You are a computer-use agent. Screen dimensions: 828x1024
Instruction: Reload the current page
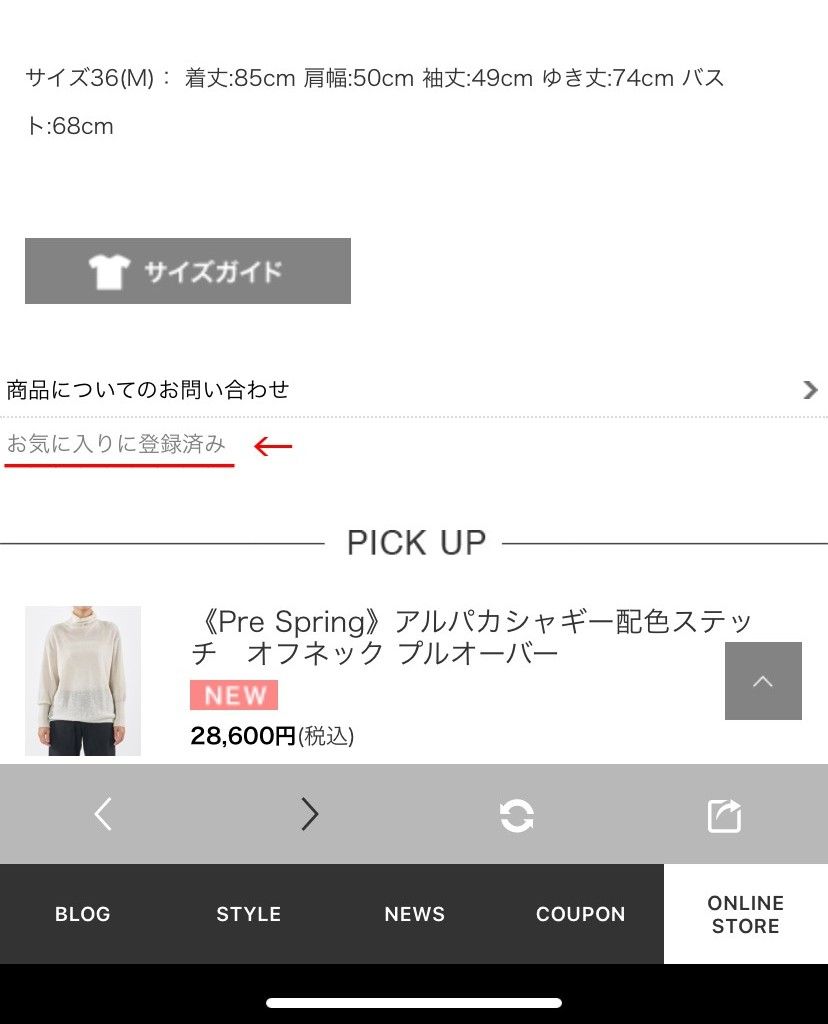(517, 816)
